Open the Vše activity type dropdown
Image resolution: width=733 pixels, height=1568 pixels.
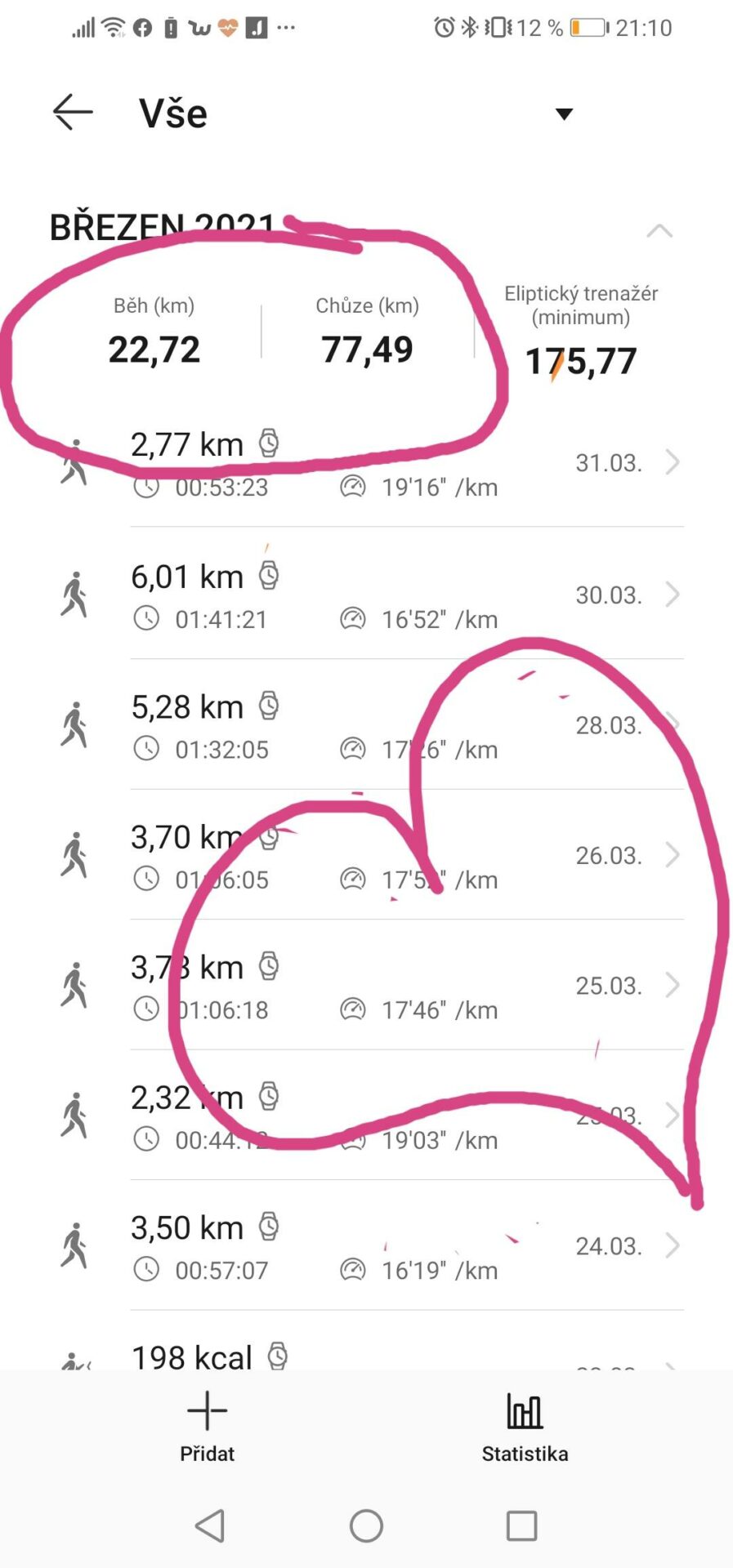(x=564, y=114)
